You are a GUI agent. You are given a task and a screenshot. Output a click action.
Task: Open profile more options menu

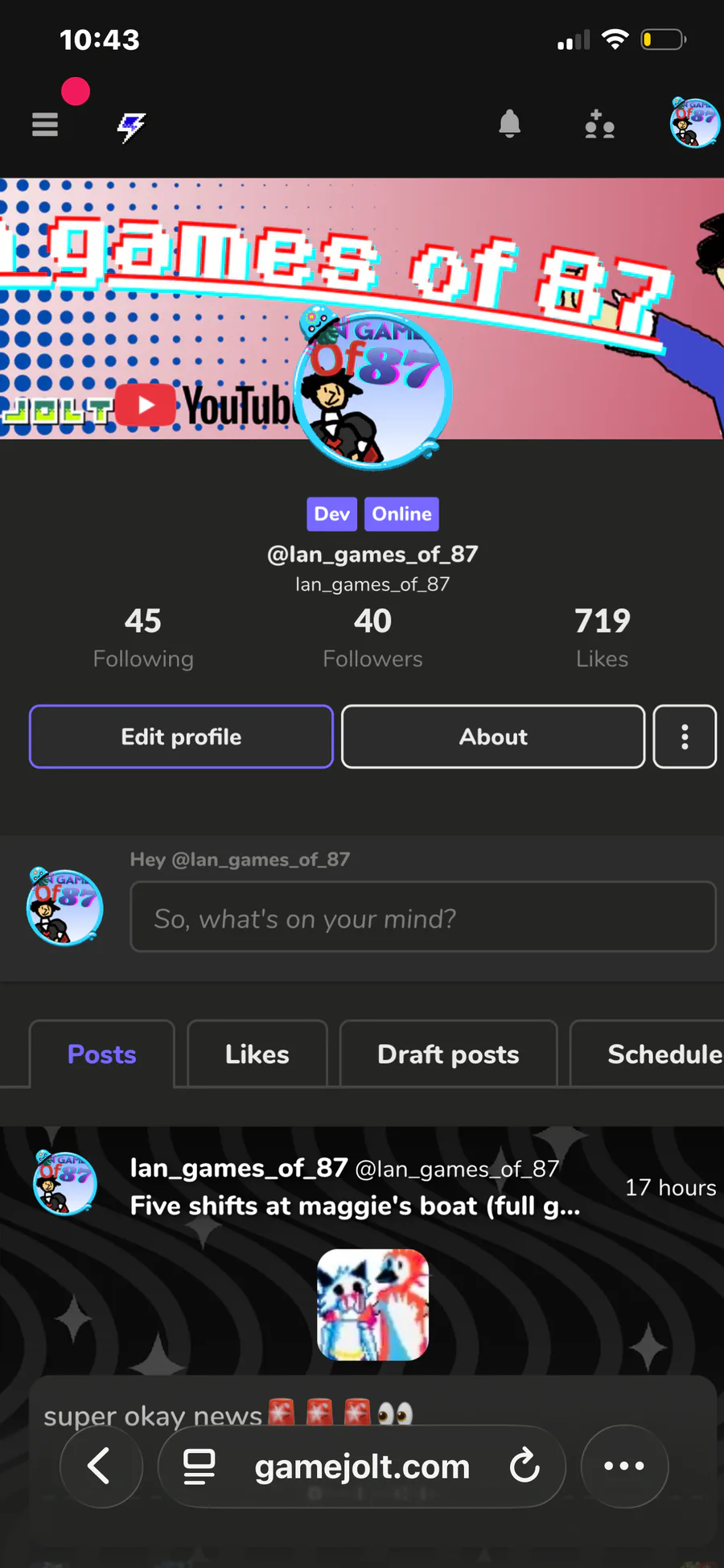[685, 737]
